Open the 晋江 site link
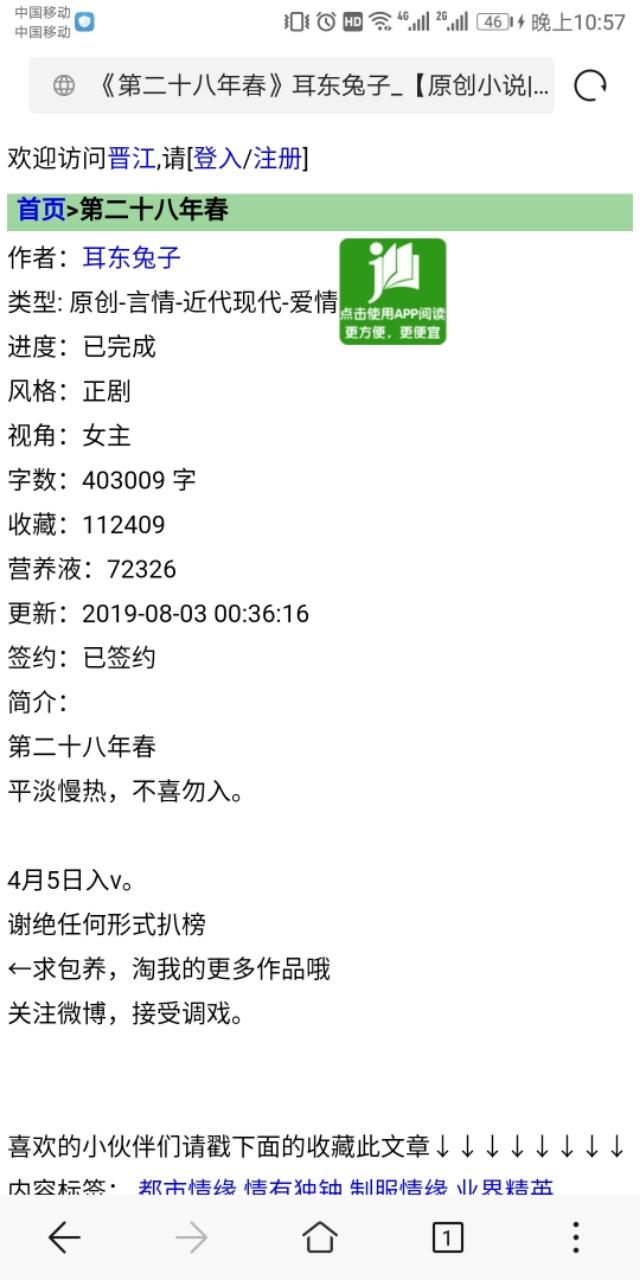Screen dimensions: 640x1280 [x=131, y=158]
